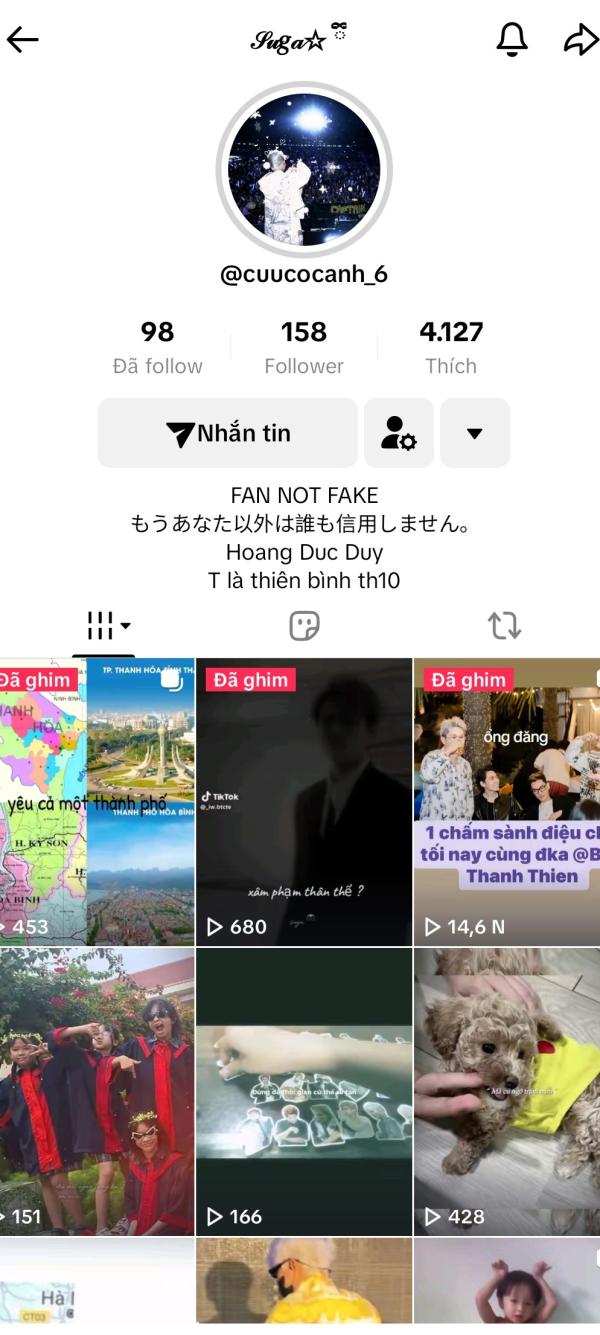View the 98 Đã follow list
The height and width of the screenshot is (1335, 600).
[157, 347]
